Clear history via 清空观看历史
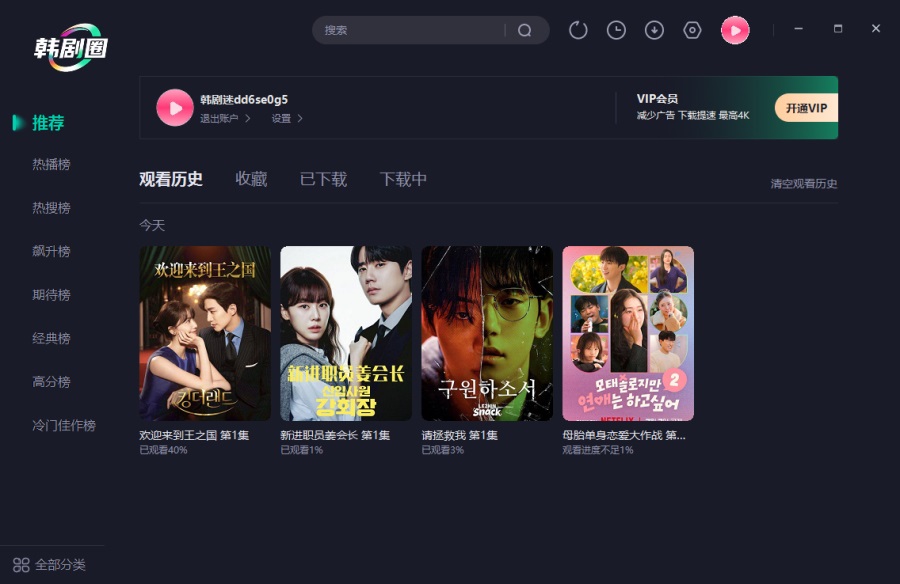 point(804,184)
